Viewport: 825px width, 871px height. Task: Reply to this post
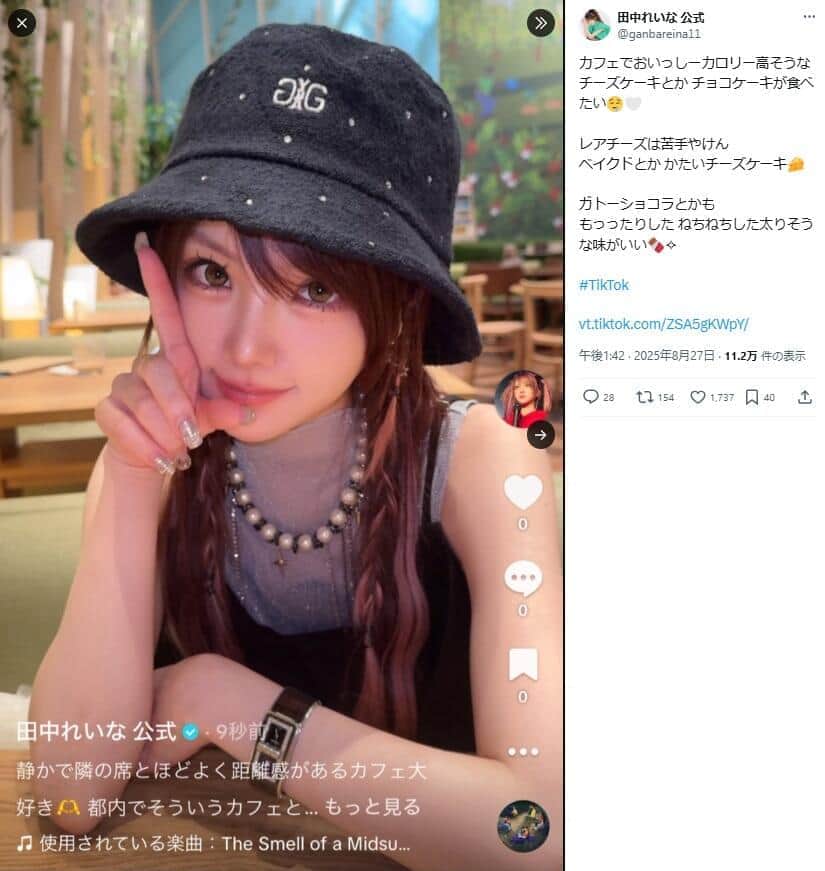(591, 397)
